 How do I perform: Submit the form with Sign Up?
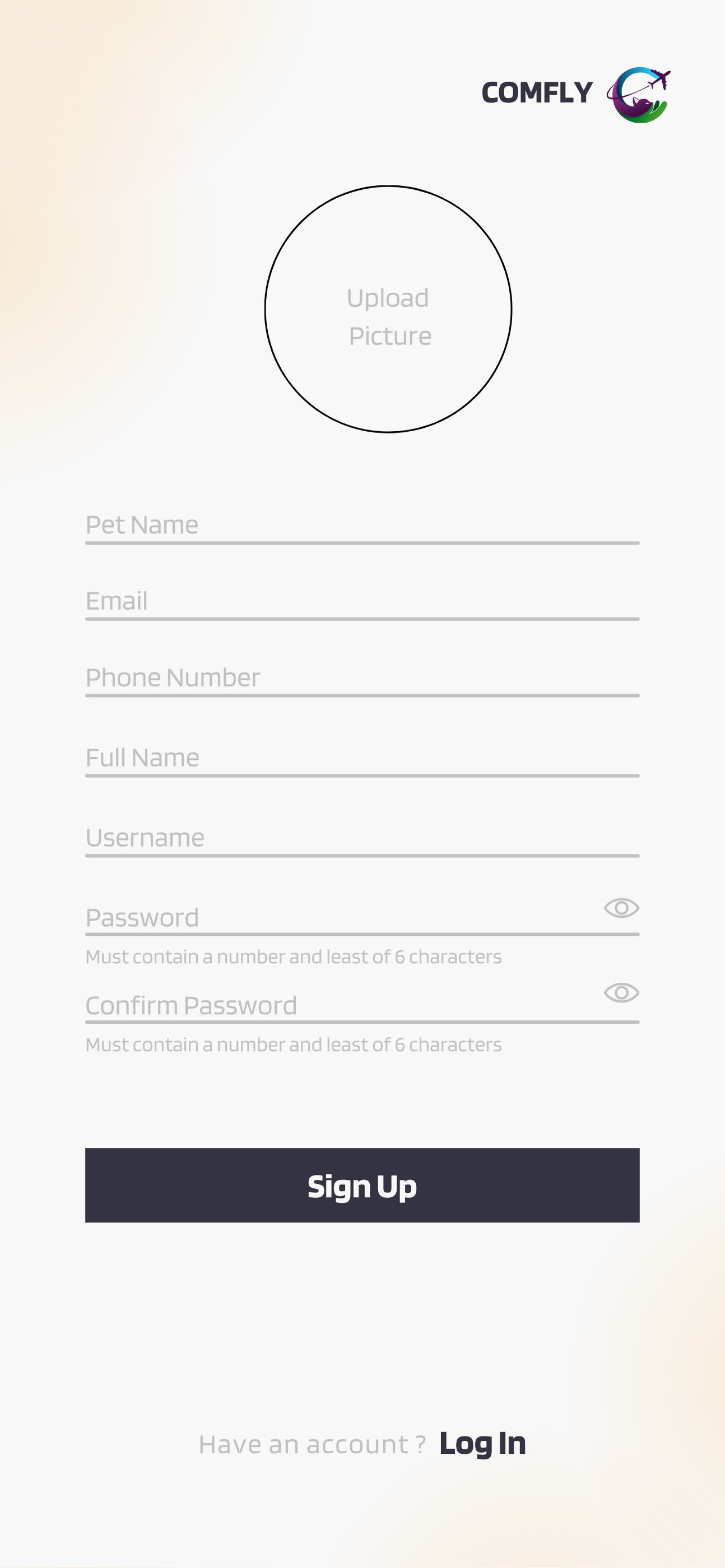point(362,1185)
